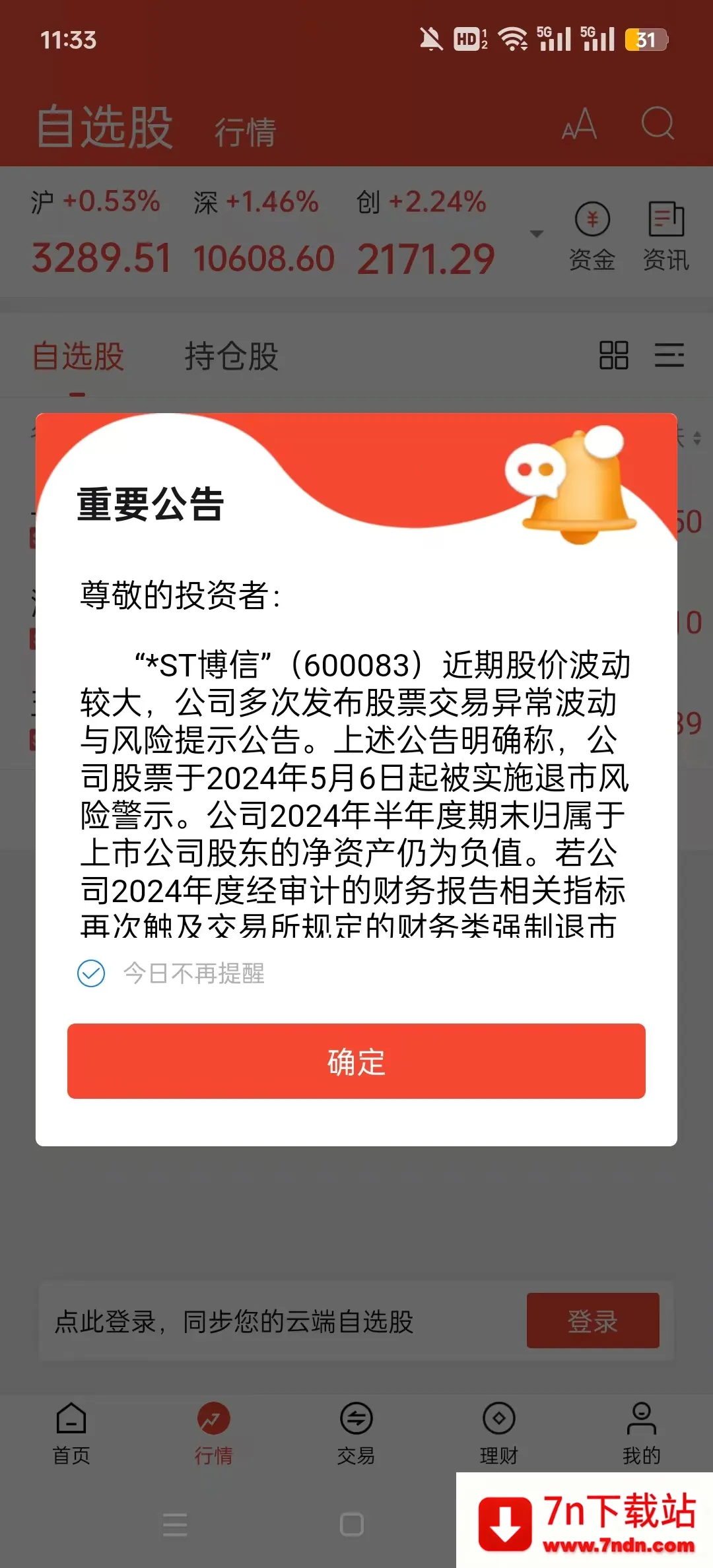Tap the 登录 login button
Viewport: 713px width, 1568px height.
[593, 1321]
